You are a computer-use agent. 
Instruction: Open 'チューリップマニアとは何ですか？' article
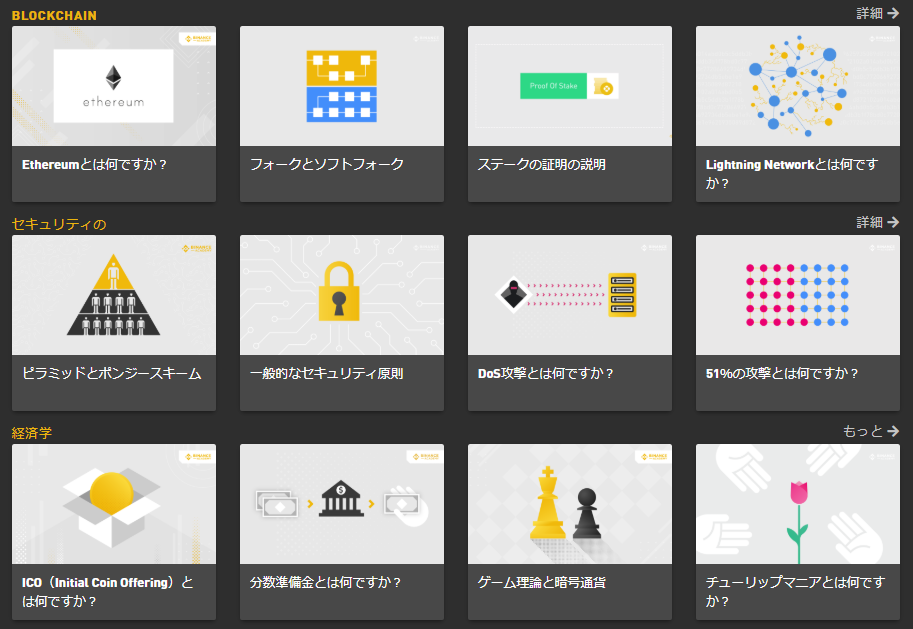(797, 531)
